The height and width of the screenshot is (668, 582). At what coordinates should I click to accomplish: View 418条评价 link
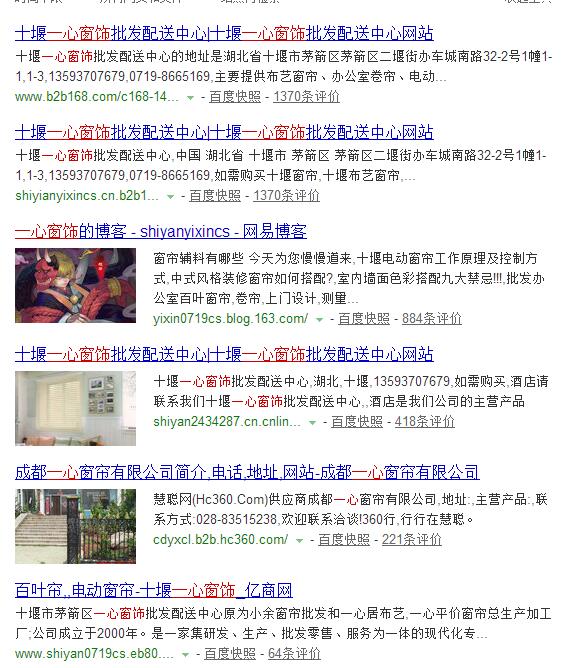coord(425,422)
